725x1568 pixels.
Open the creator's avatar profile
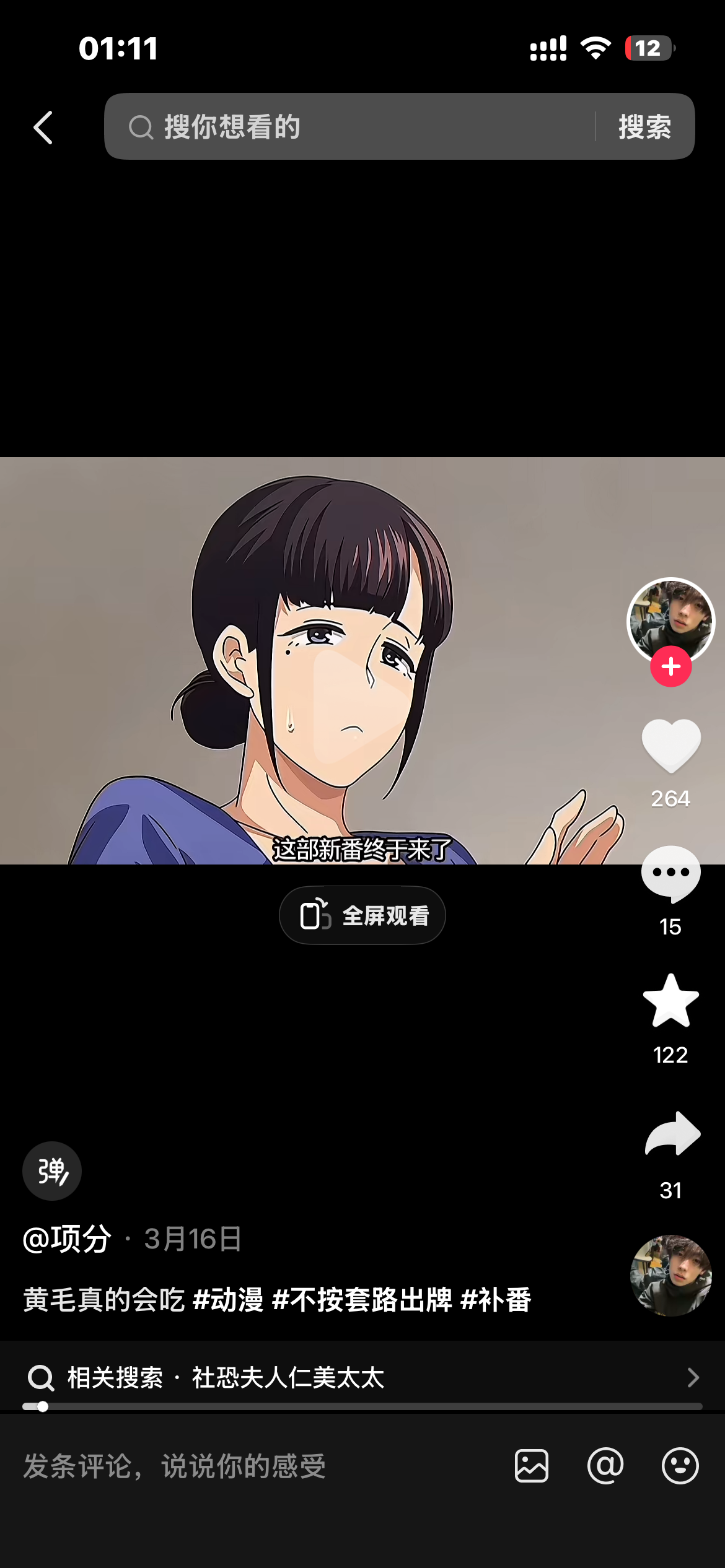[670, 619]
